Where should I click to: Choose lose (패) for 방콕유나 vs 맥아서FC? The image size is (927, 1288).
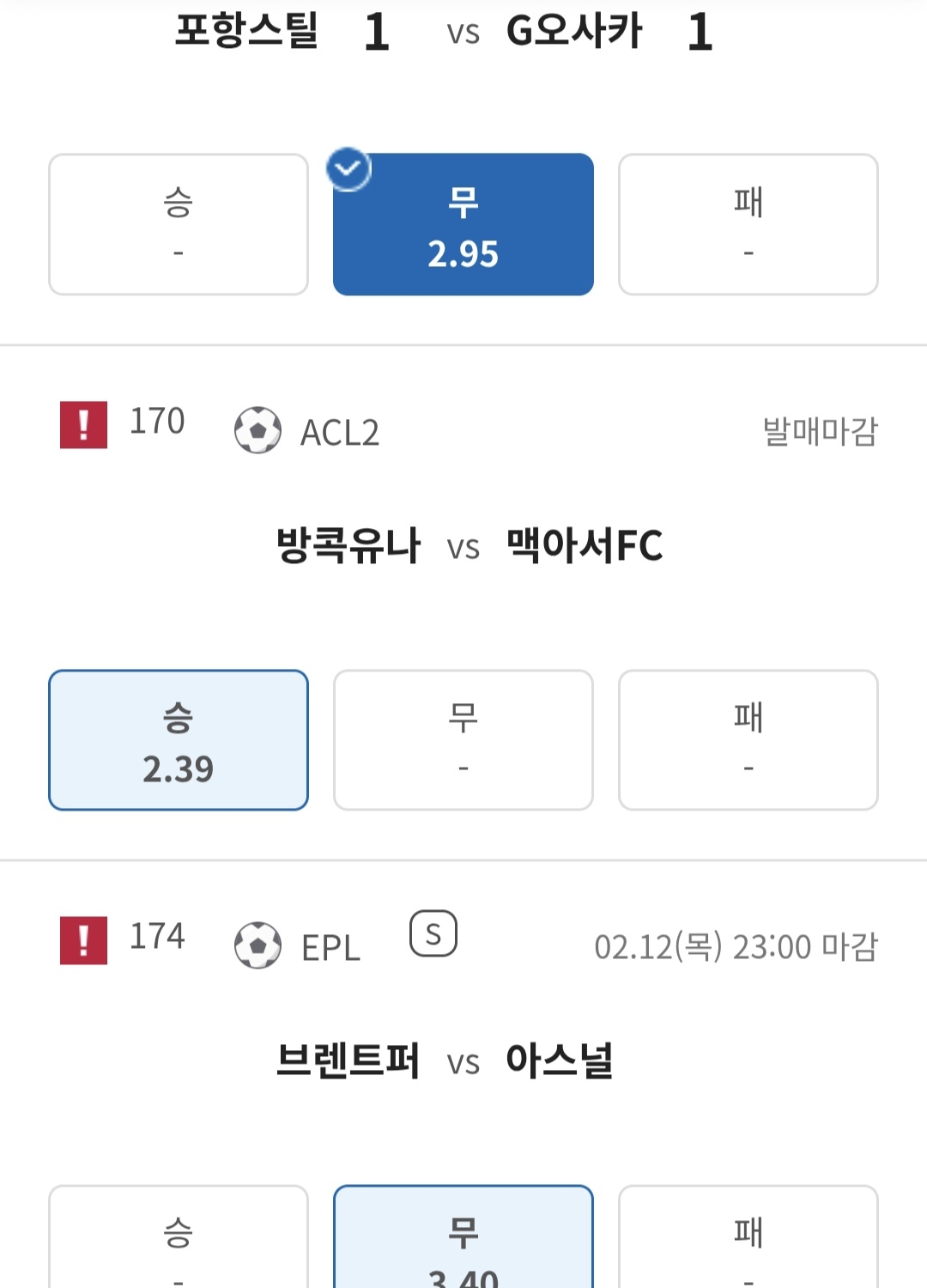click(x=748, y=740)
